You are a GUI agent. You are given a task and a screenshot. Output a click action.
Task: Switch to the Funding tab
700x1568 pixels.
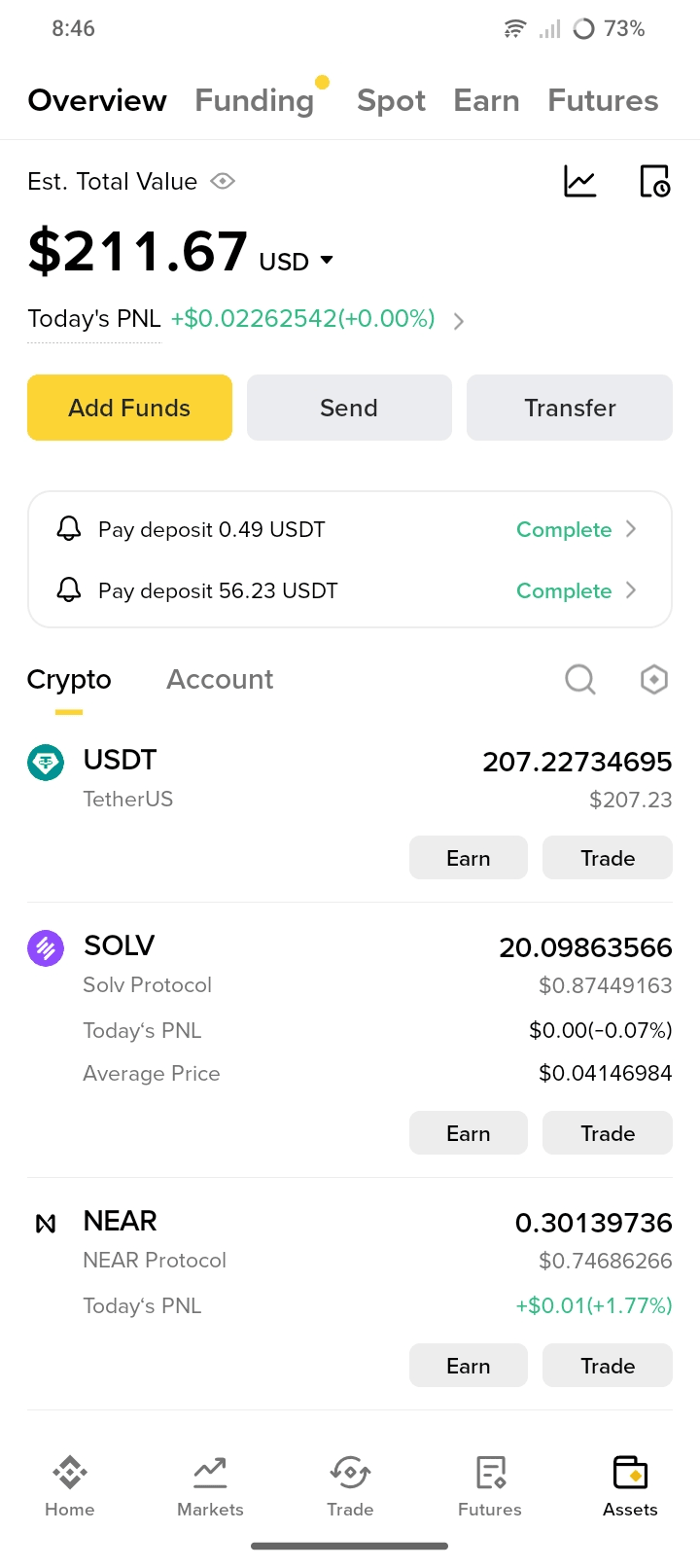point(255,100)
